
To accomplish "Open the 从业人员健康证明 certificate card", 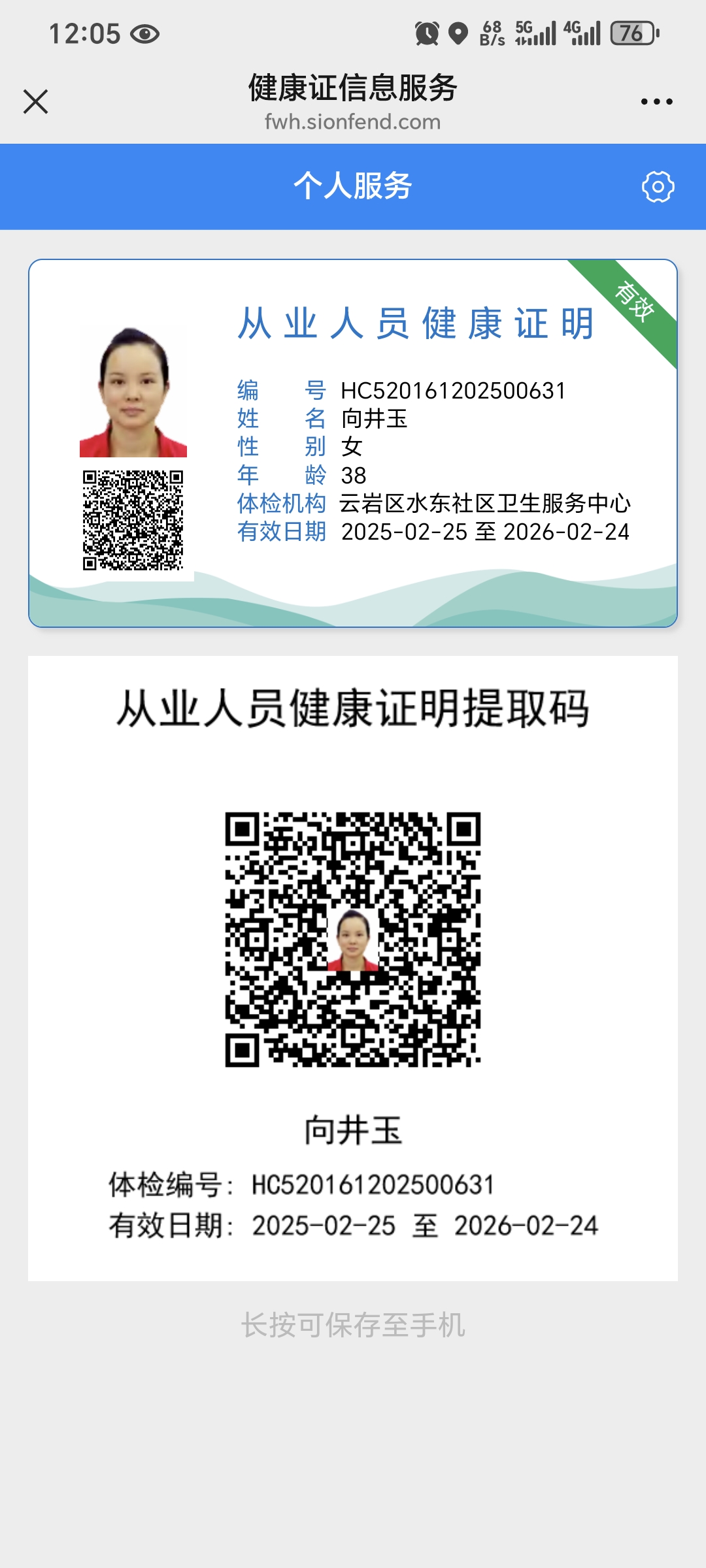I will 353,443.
